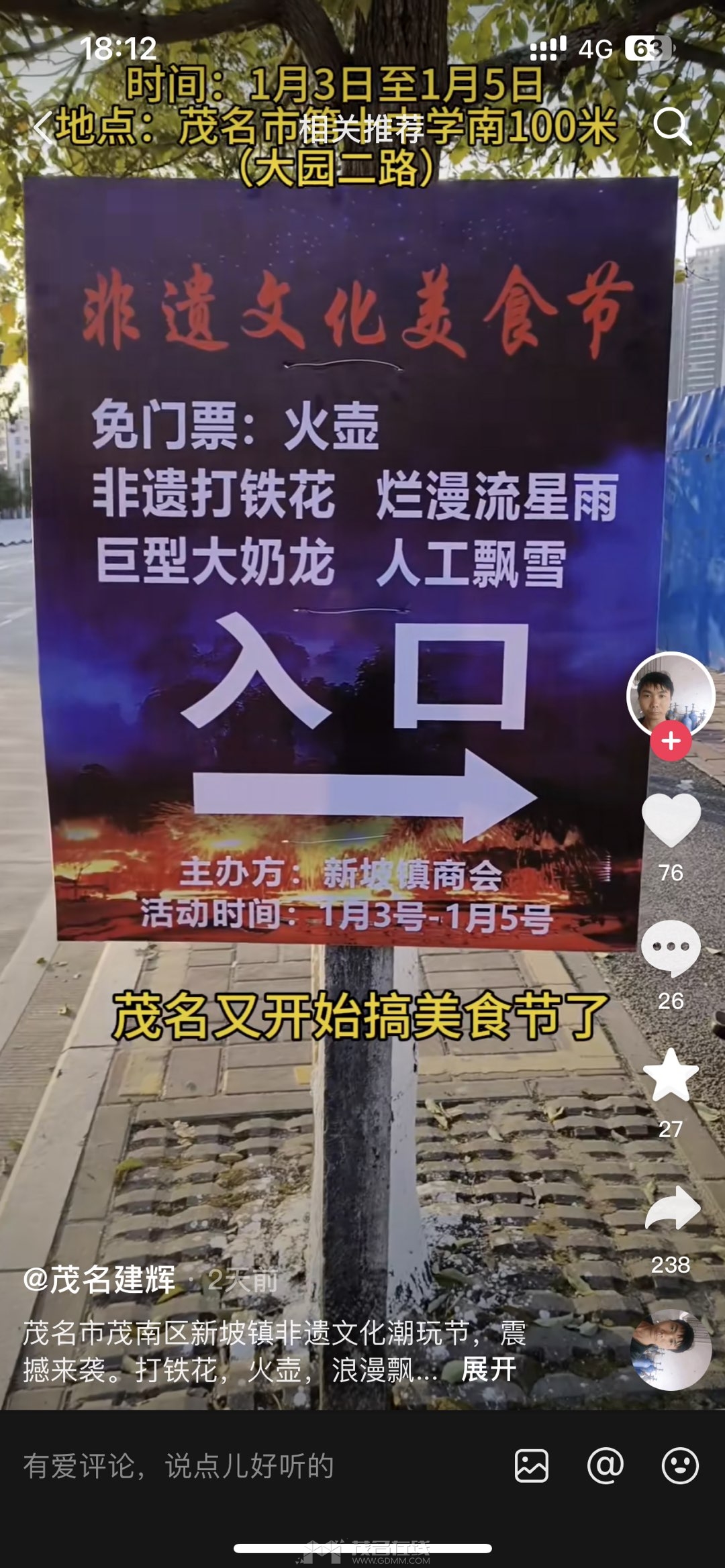Viewport: 725px width, 1568px height.
Task: Open the @茂名建辉 username
Action: pos(99,1279)
